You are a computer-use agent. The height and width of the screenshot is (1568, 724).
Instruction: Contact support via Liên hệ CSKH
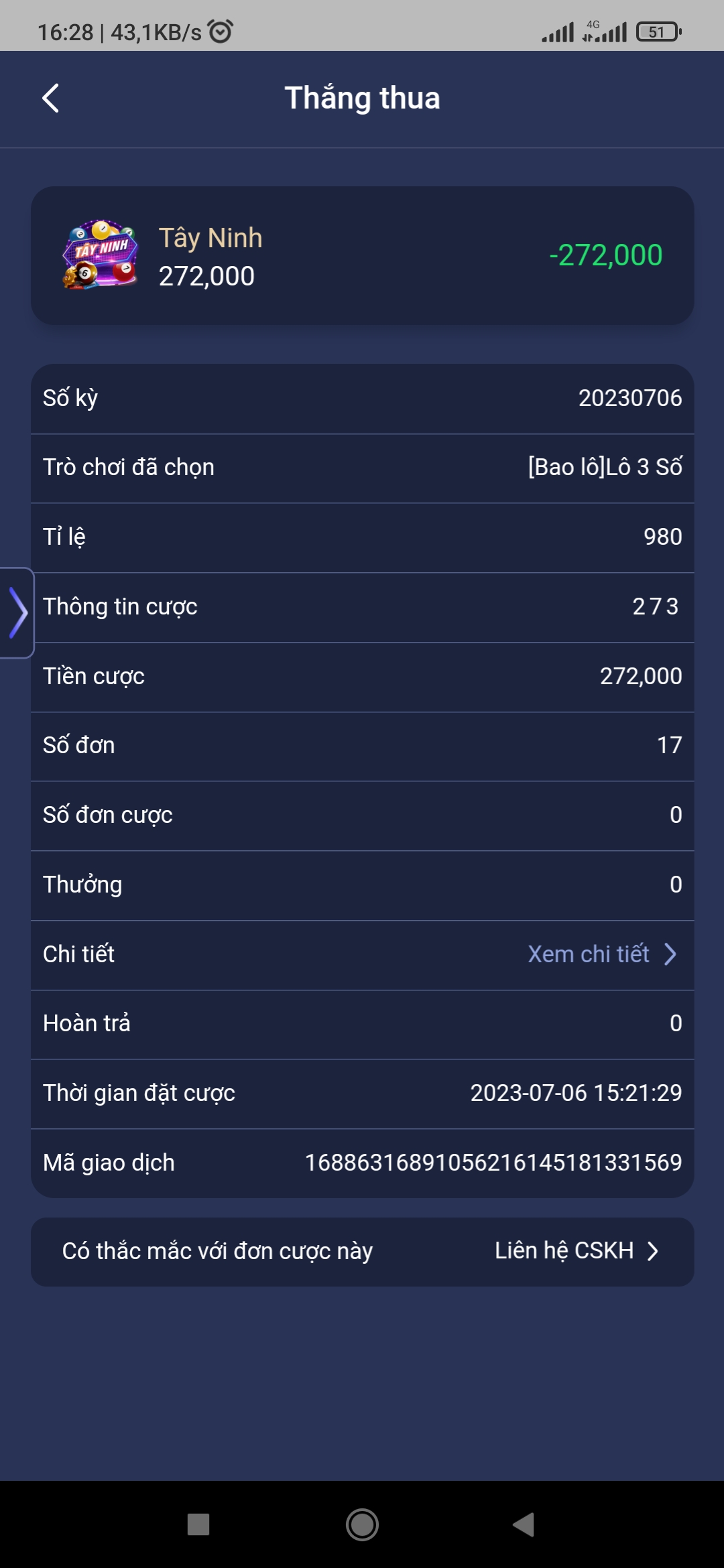pos(576,1251)
